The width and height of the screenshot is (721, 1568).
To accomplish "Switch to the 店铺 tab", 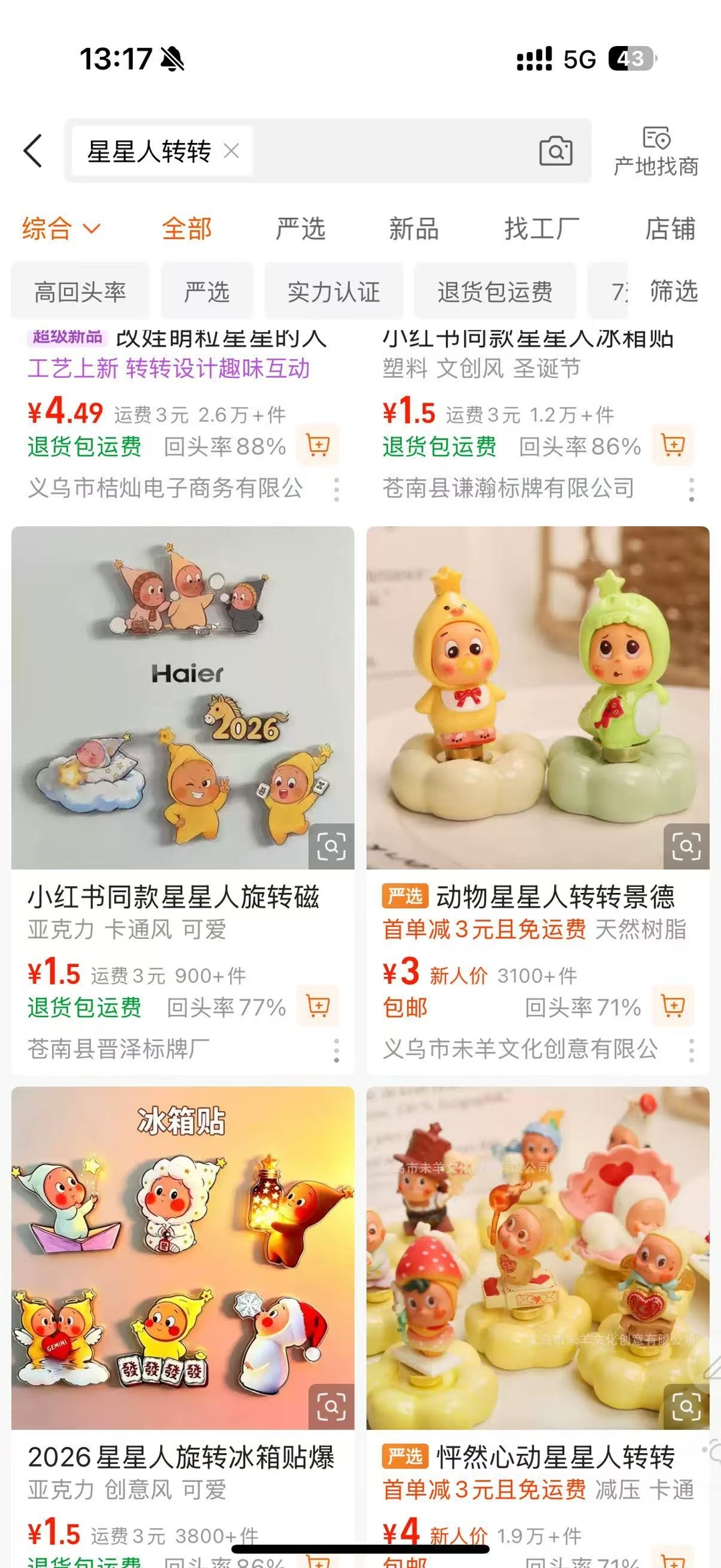I will point(670,228).
